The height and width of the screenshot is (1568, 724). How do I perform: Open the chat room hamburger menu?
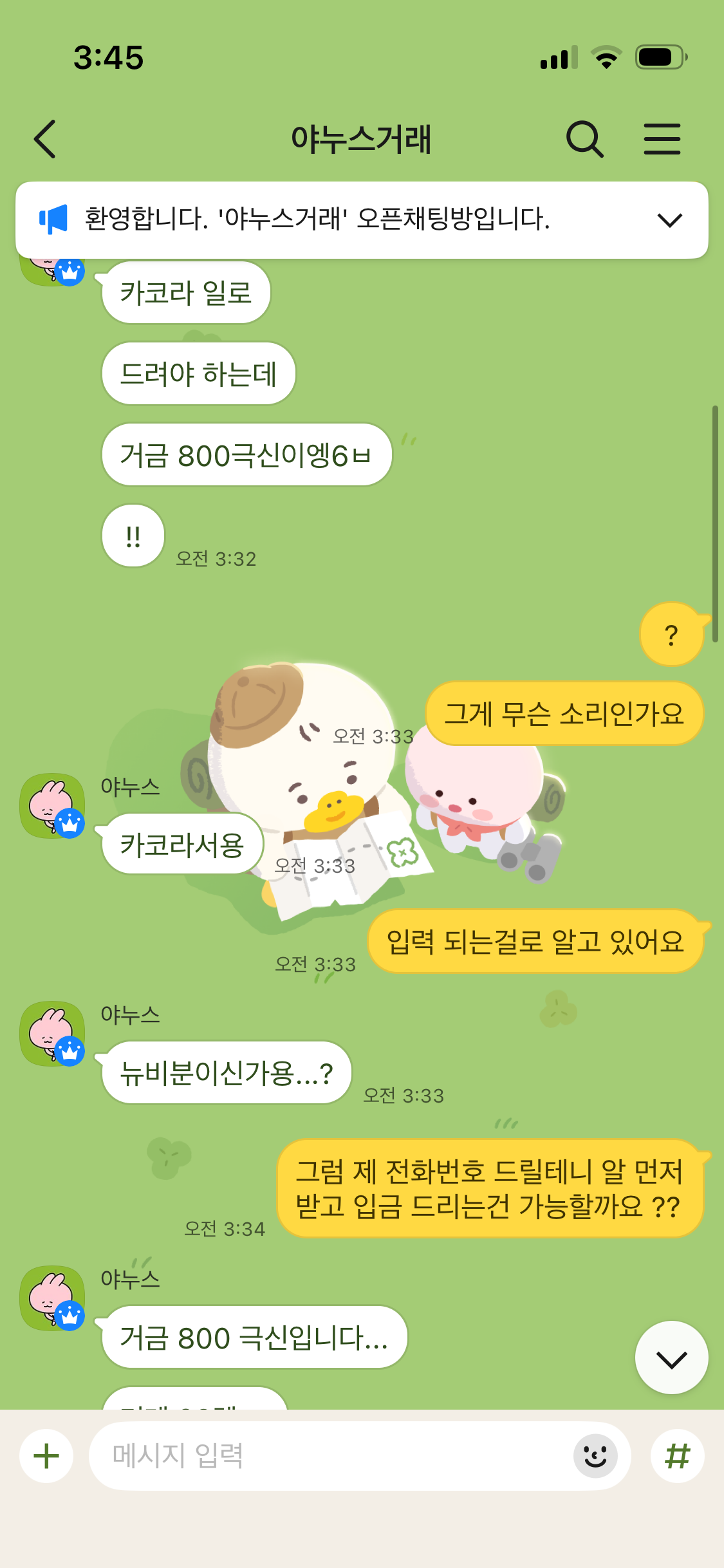click(x=662, y=139)
